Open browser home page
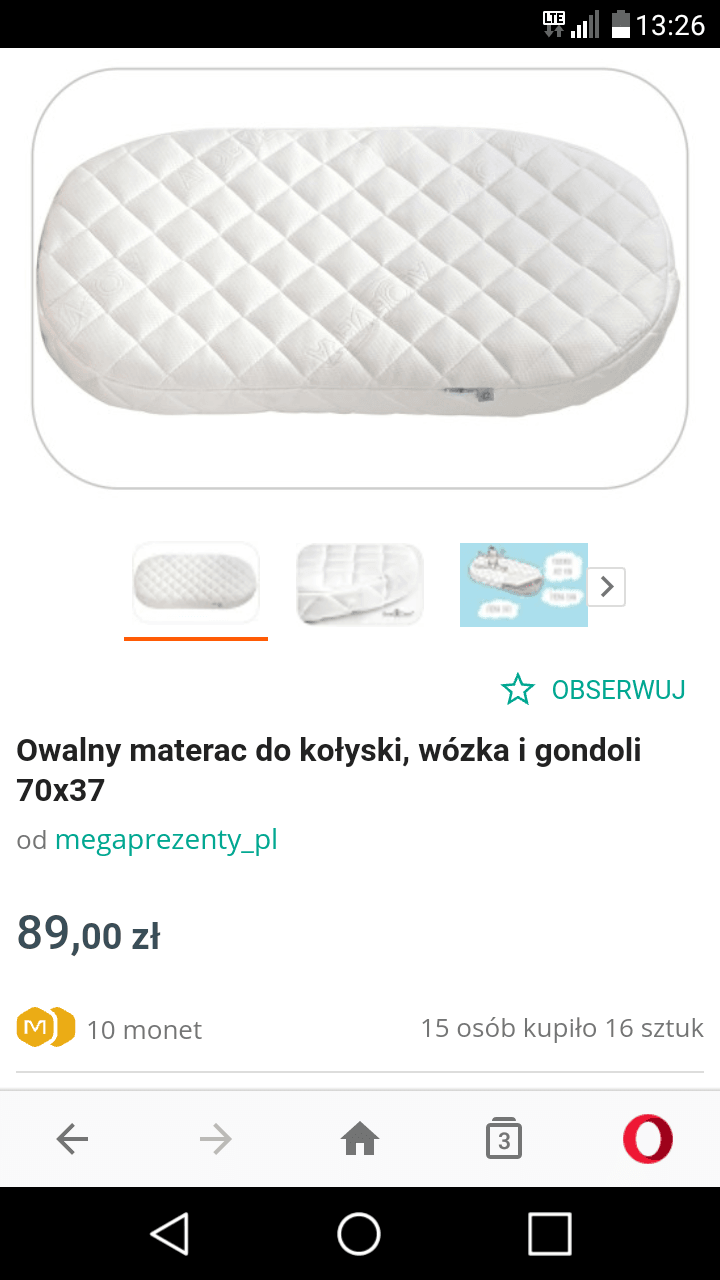Image resolution: width=720 pixels, height=1280 pixels. pos(360,1138)
